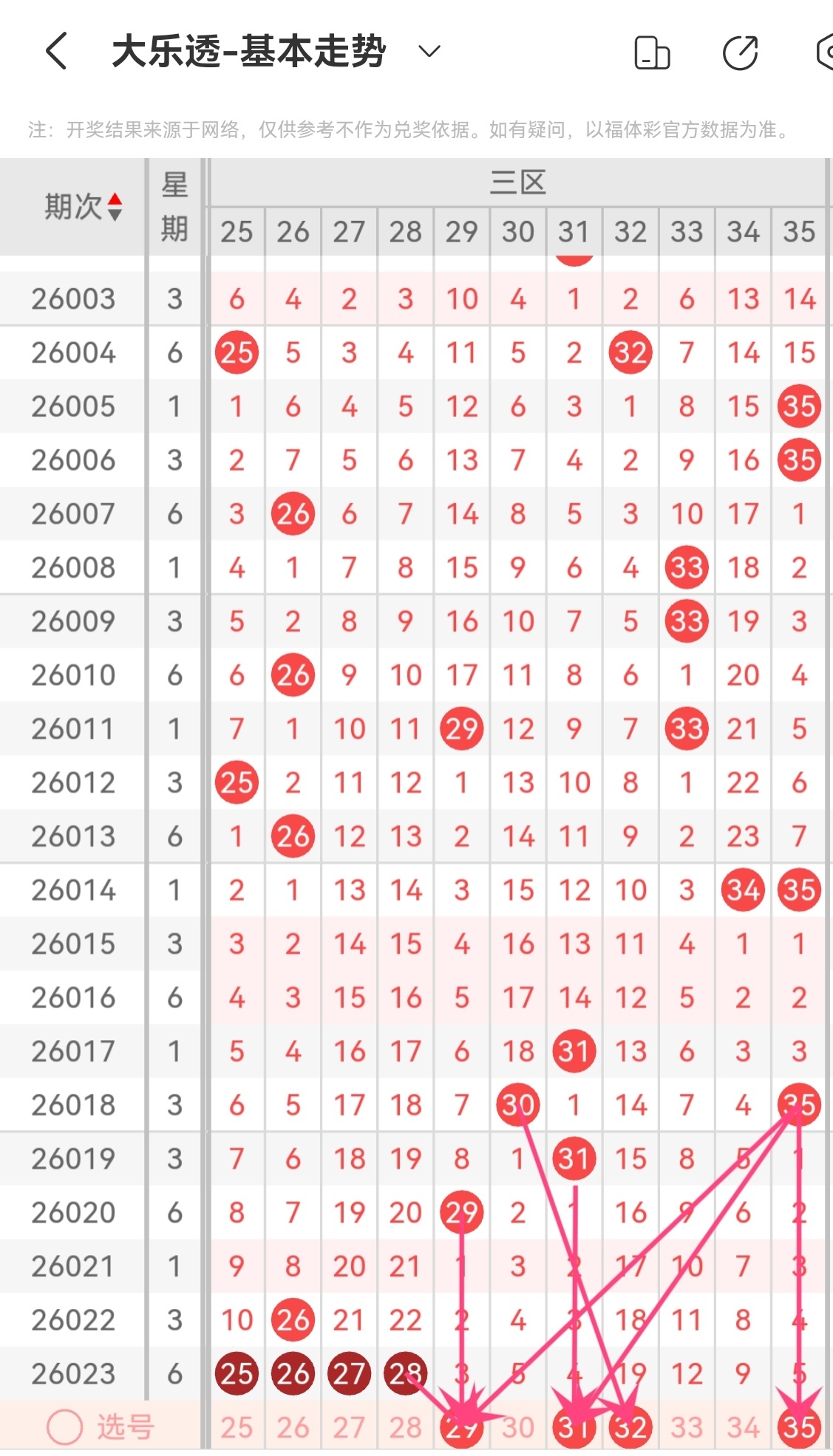Screen dimensions: 833x1456
Task: Tap the red ball 35 in row 26018
Action: coord(799,1104)
